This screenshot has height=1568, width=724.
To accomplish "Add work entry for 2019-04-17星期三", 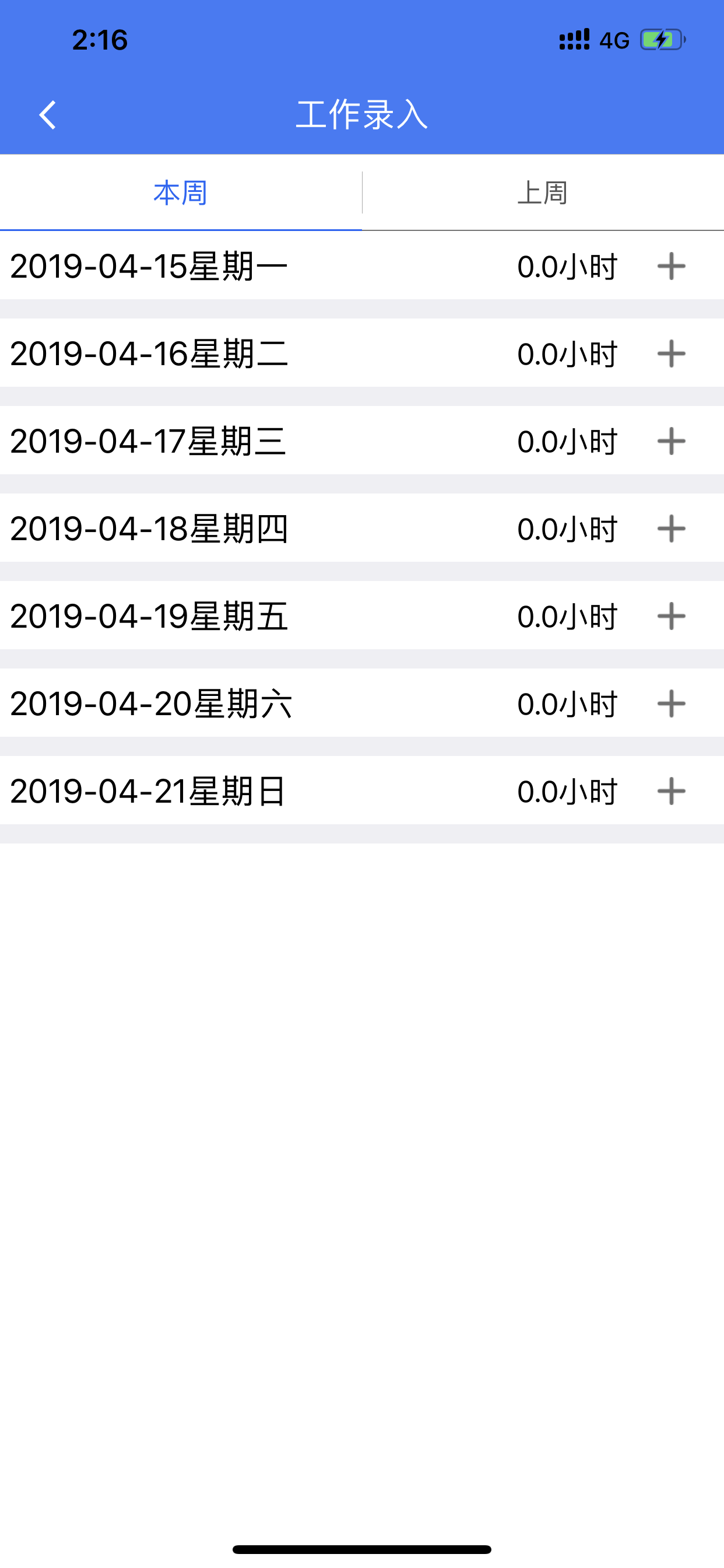I will [x=672, y=442].
